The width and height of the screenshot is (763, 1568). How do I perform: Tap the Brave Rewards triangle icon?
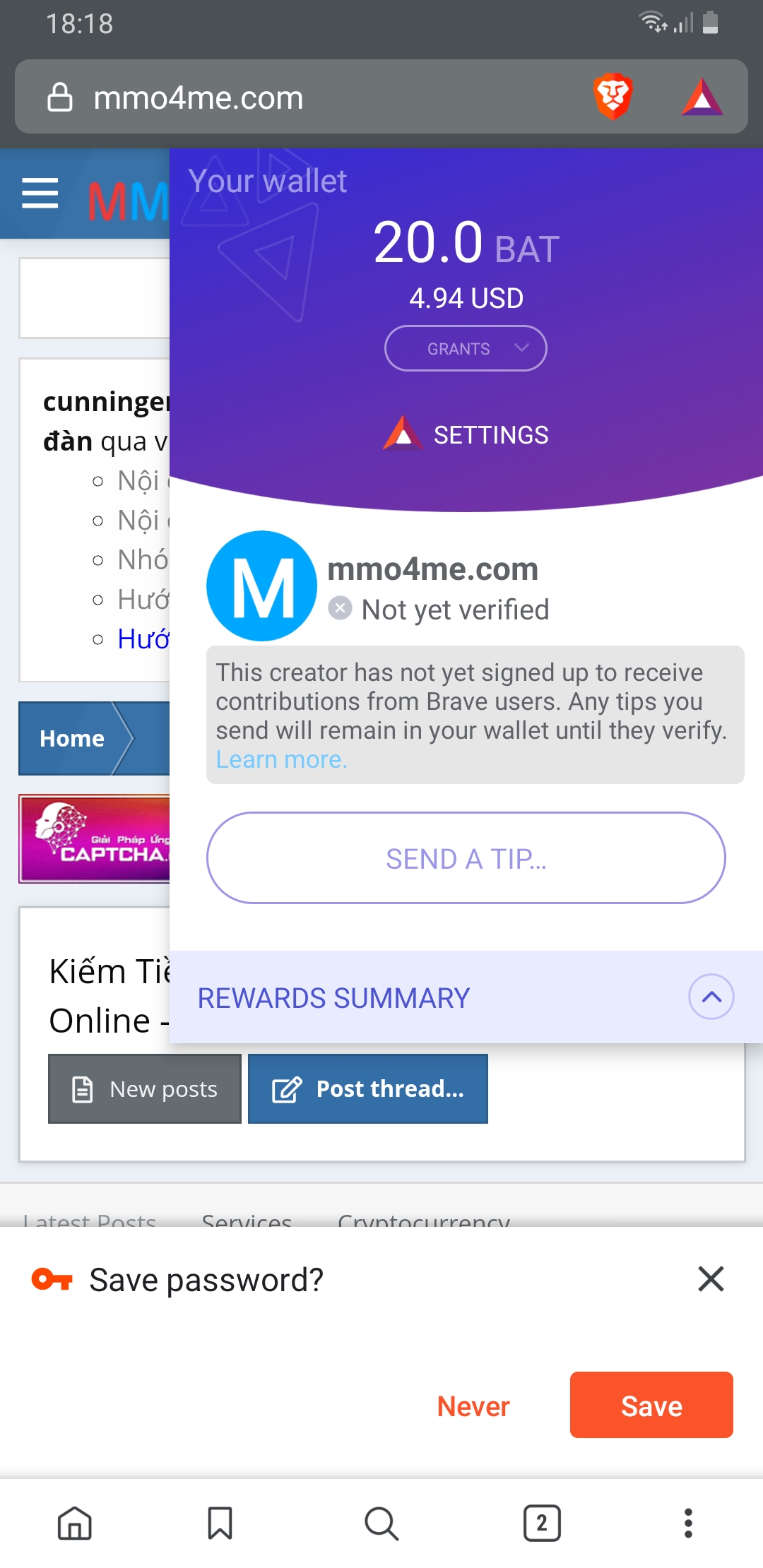(702, 97)
